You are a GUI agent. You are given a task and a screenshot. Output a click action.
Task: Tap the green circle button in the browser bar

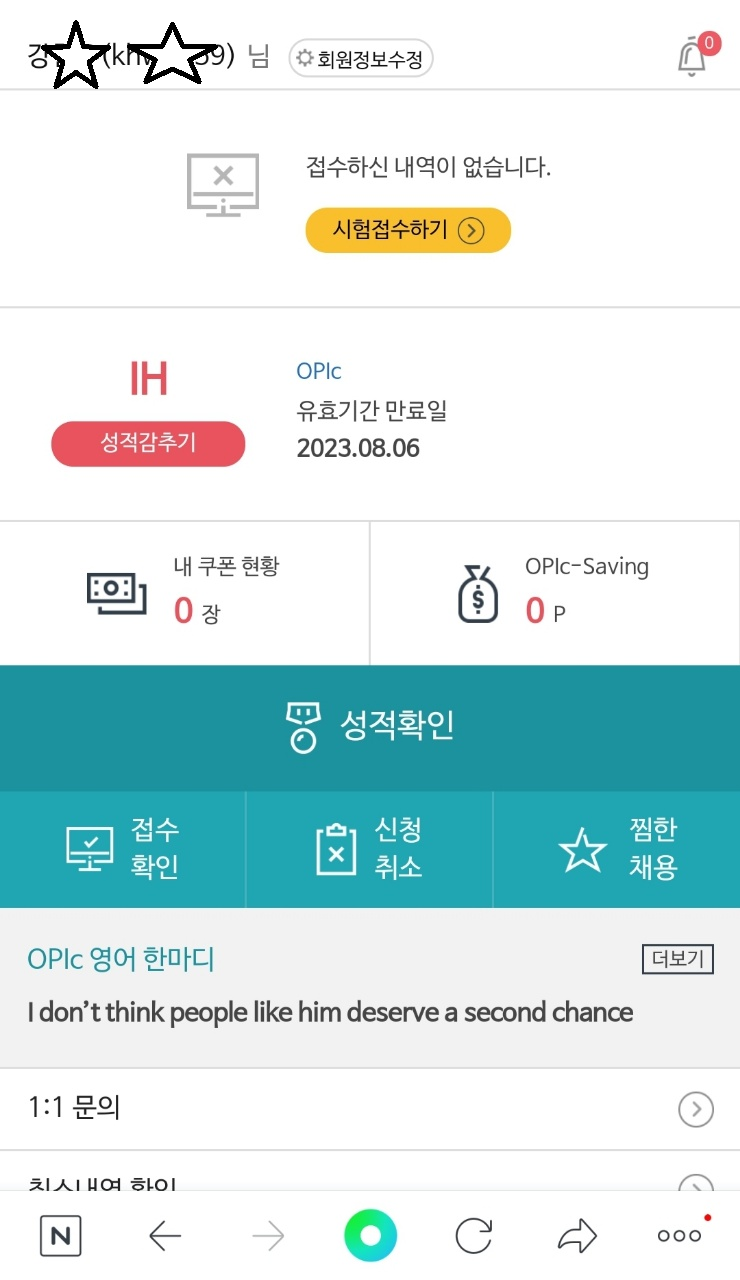pos(370,1237)
